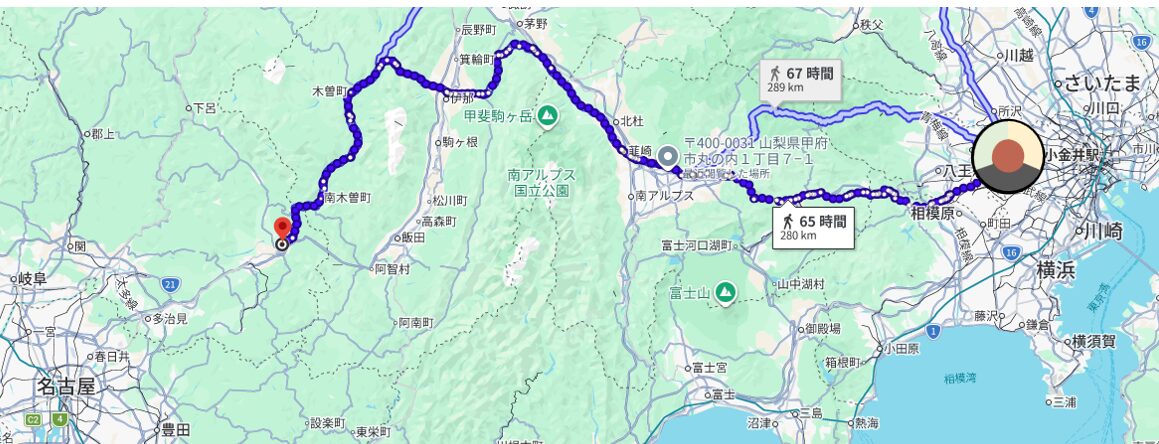Screen dimensions: 1159x444
Task: Tap the 65時間 280 km route label
Action: pos(814,227)
